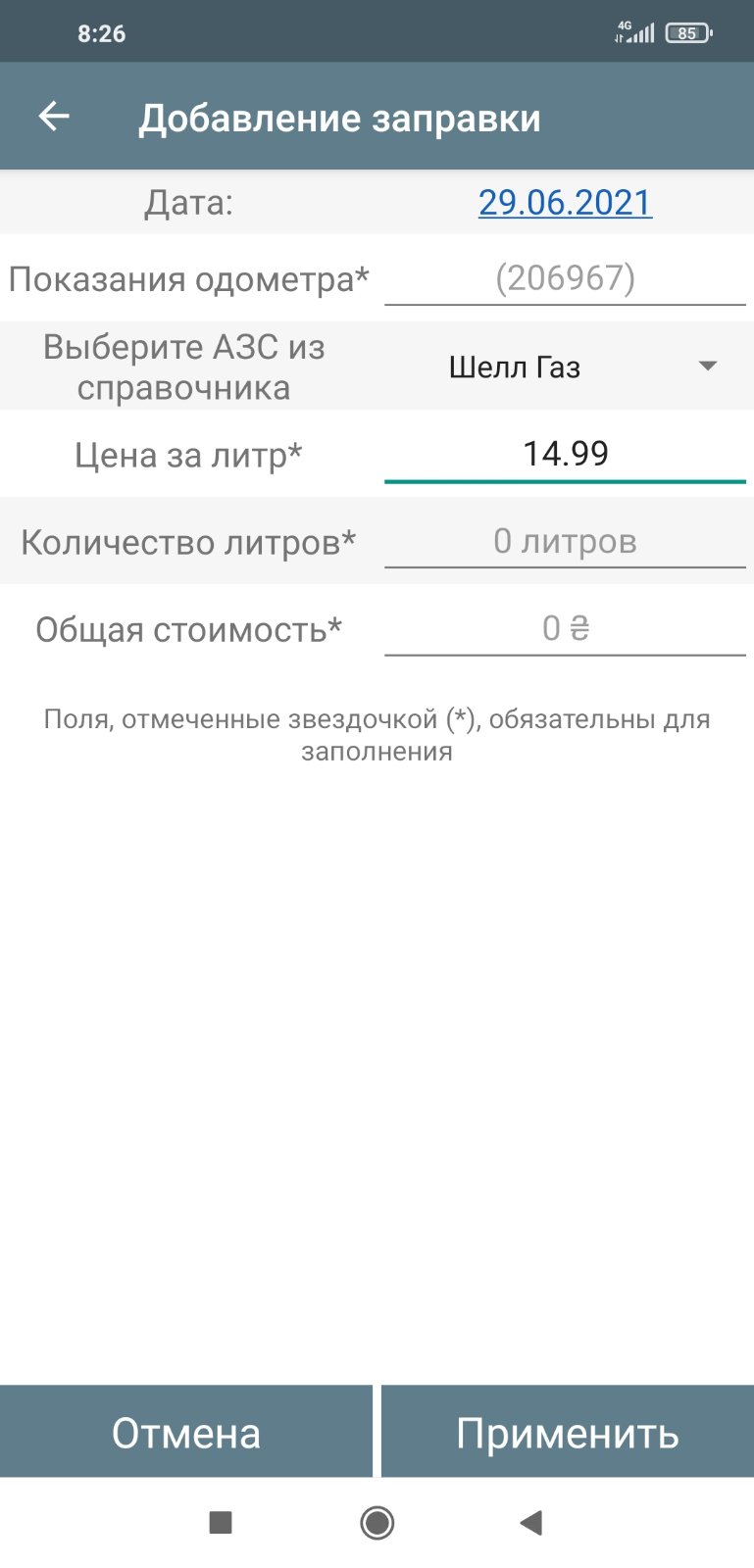This screenshot has width=754, height=1568.
Task: Open recent apps with square button
Action: coord(221,1522)
